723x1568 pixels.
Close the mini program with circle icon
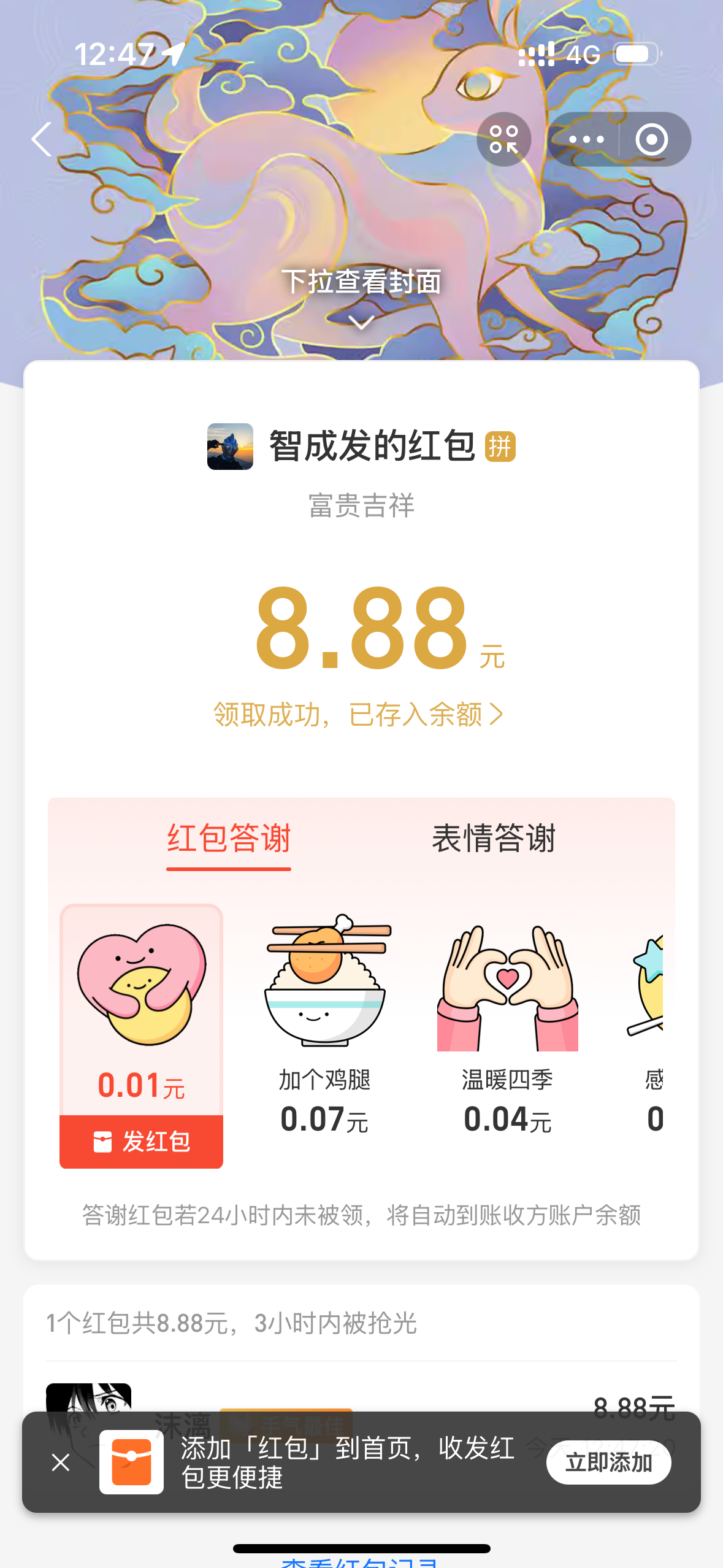[651, 139]
